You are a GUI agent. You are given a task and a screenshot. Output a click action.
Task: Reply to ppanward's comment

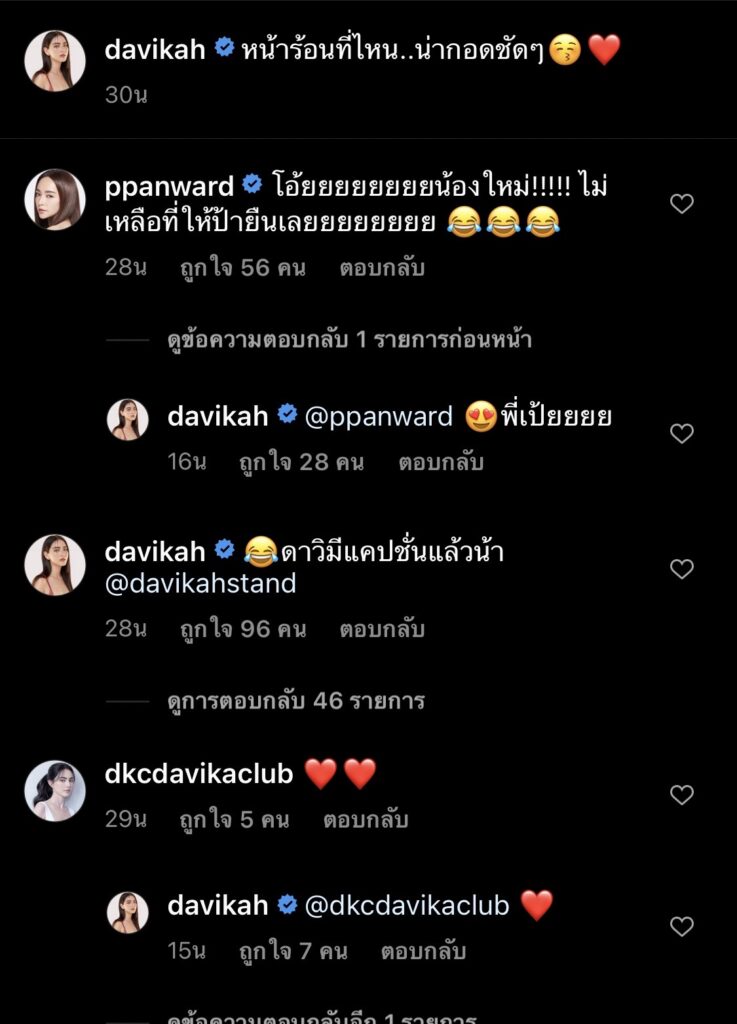tap(381, 268)
